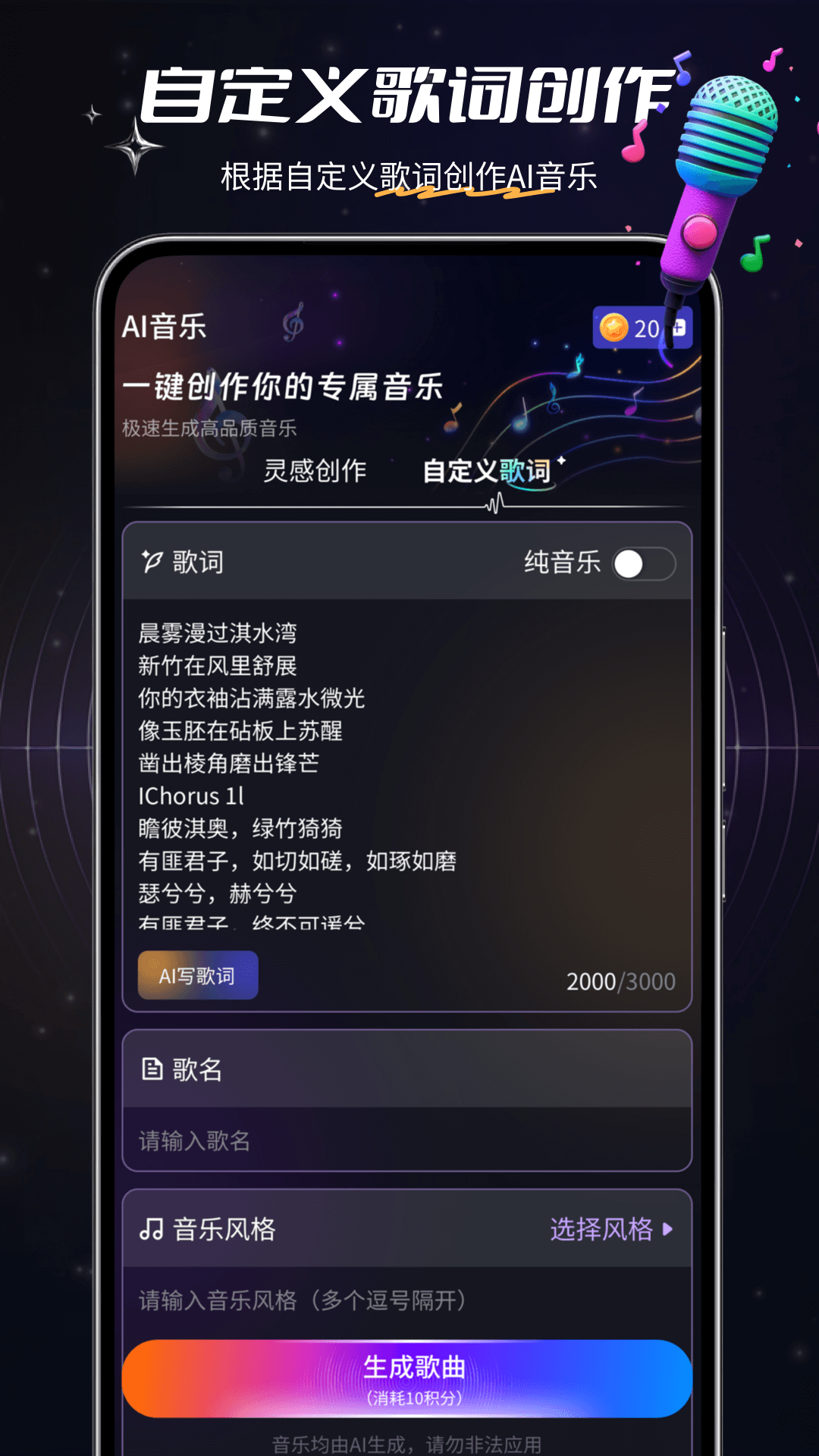Click the gold coin icon in points badge
This screenshot has height=1456, width=819.
click(x=616, y=328)
